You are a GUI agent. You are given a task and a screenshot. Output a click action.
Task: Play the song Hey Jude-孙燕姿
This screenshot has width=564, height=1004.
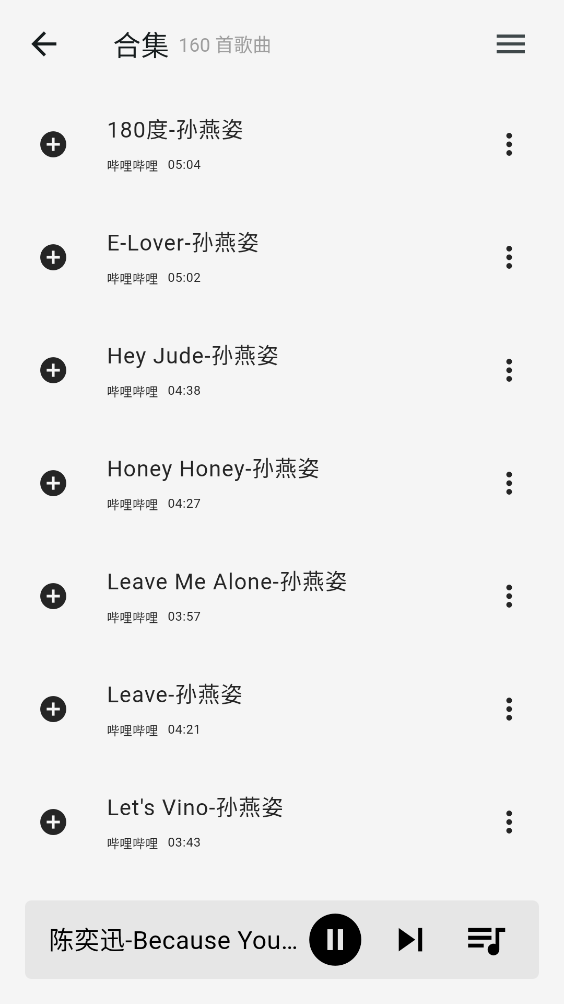coord(282,370)
